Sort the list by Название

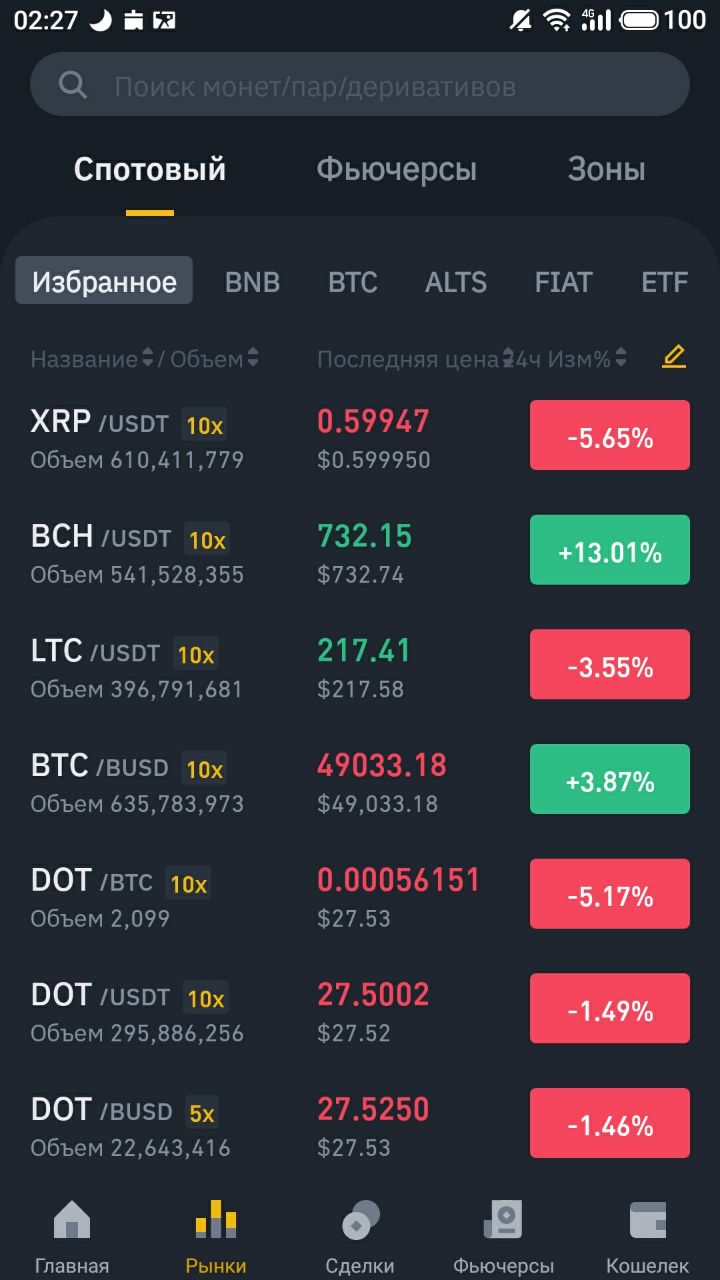[92, 359]
